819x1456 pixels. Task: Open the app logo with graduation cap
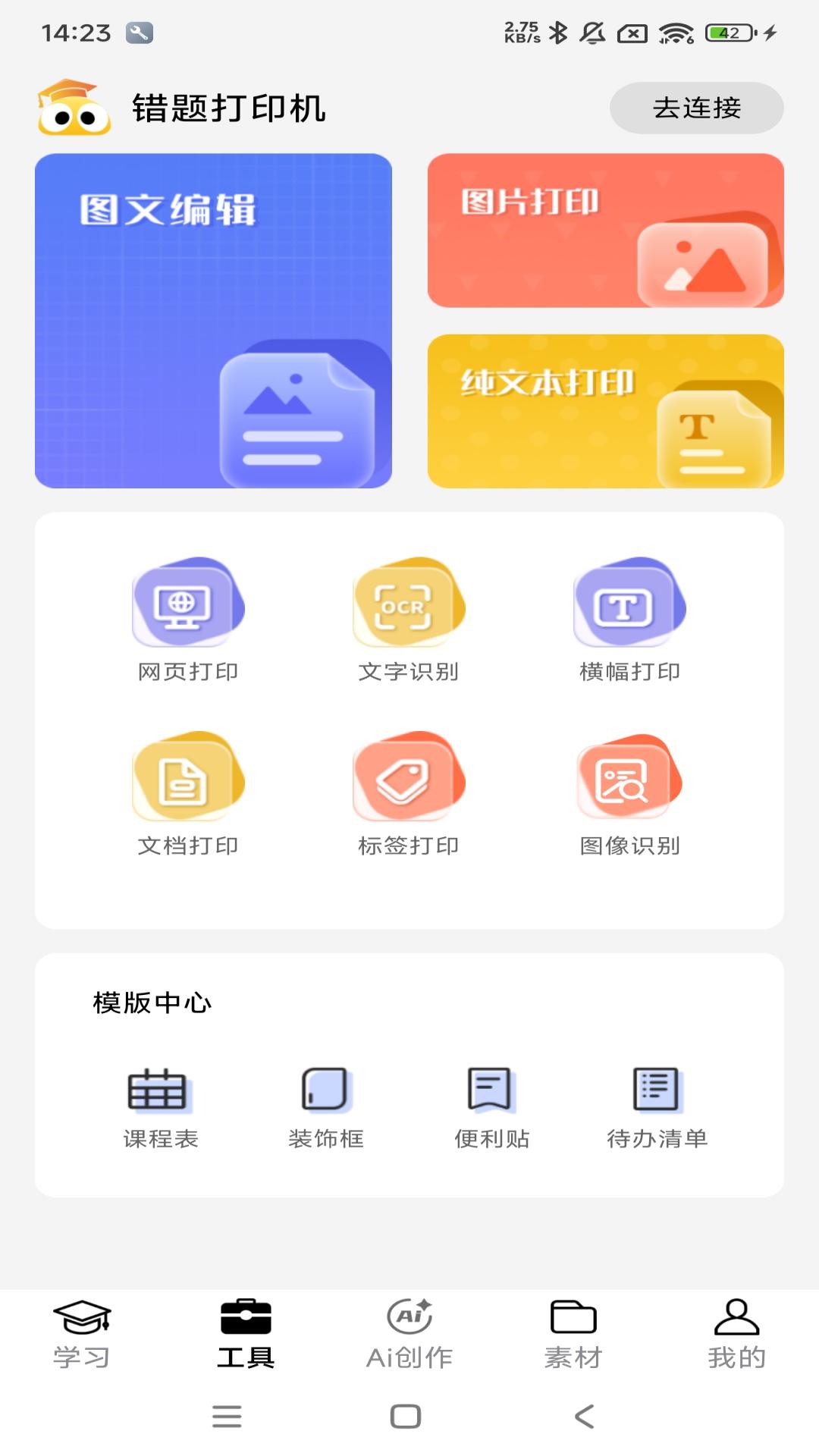(71, 108)
